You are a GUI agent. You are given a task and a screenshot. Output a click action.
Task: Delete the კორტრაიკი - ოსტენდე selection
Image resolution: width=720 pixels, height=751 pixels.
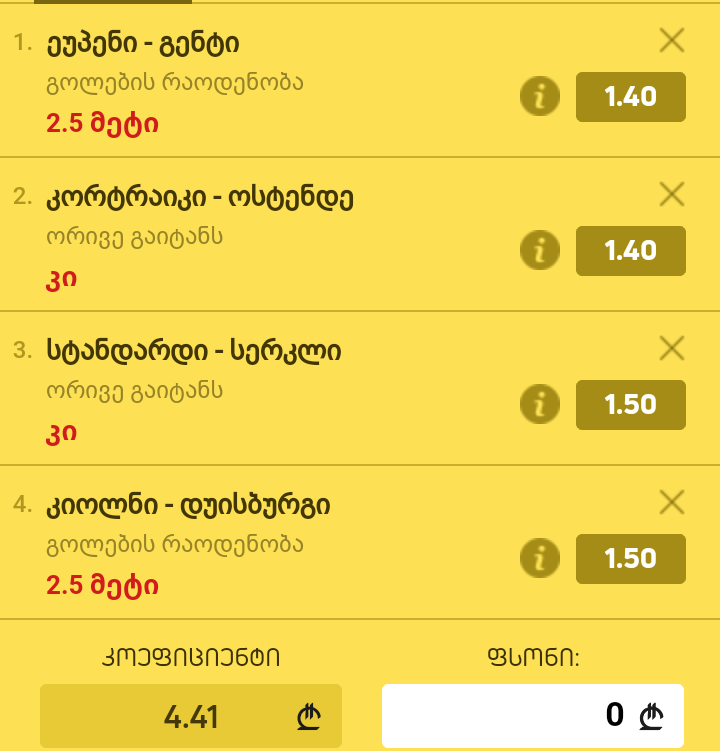coord(671,194)
